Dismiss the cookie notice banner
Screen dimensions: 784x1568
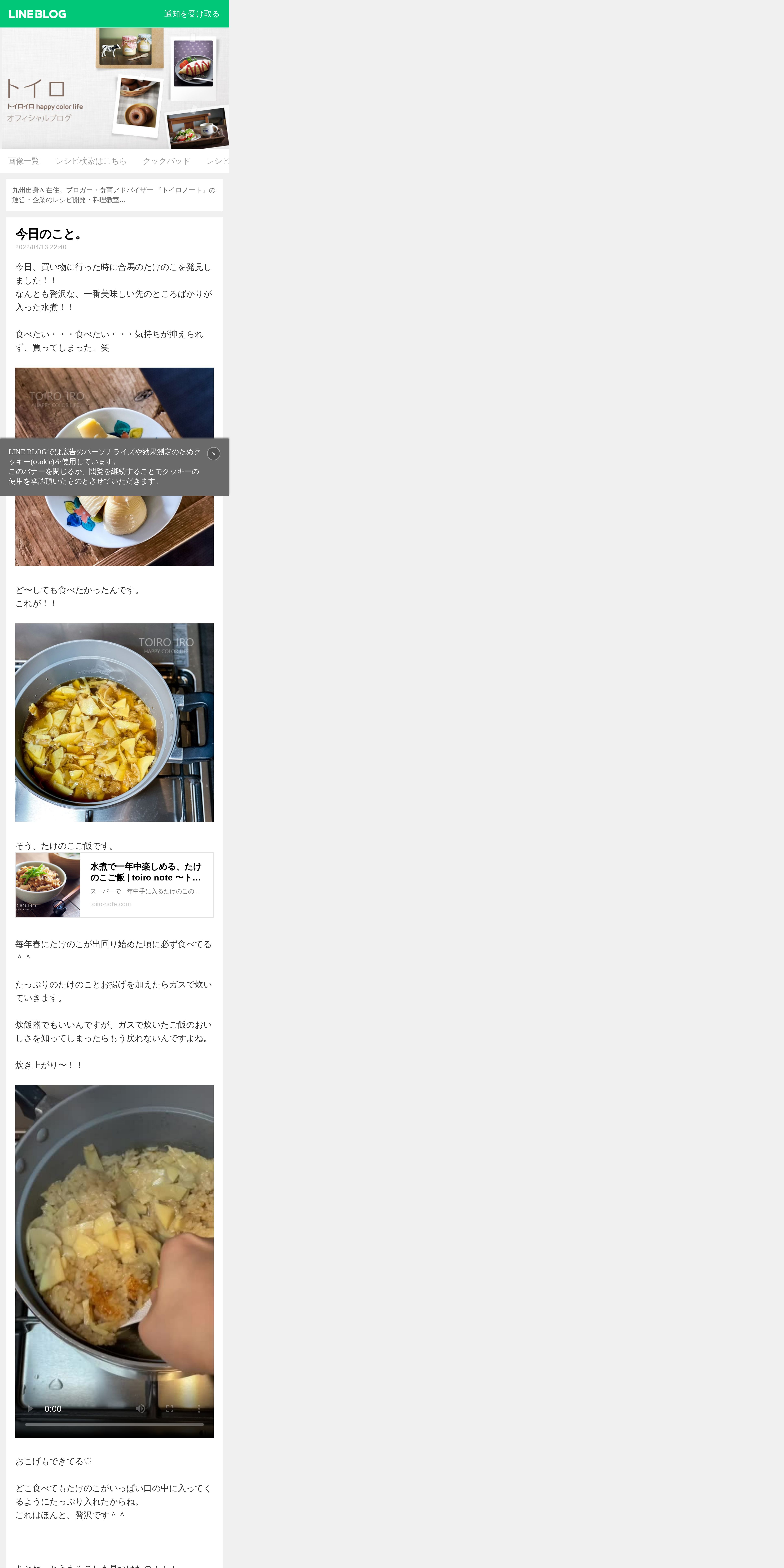tap(214, 453)
